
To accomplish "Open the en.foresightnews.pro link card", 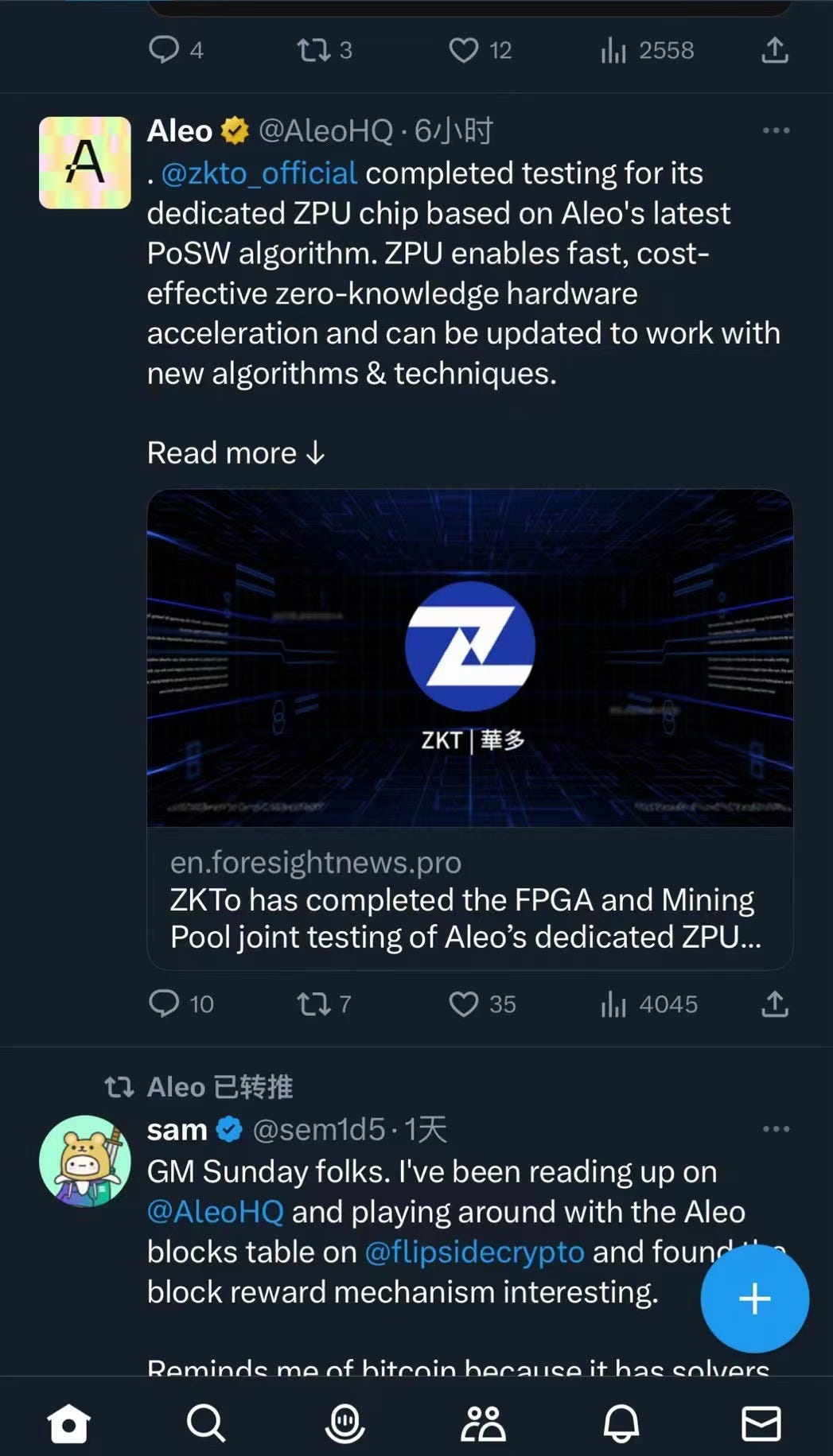I will 469,899.
